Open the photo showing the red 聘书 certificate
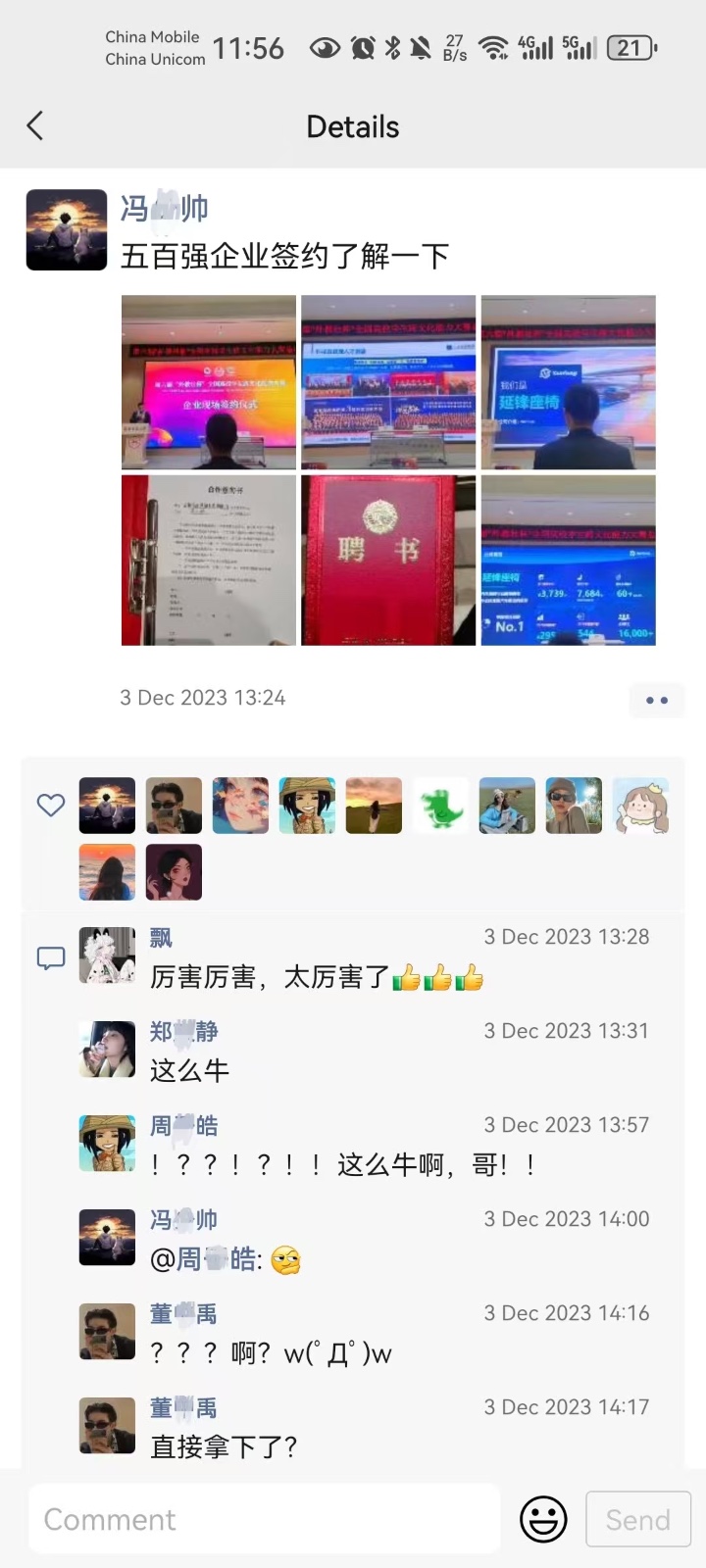 click(x=388, y=561)
